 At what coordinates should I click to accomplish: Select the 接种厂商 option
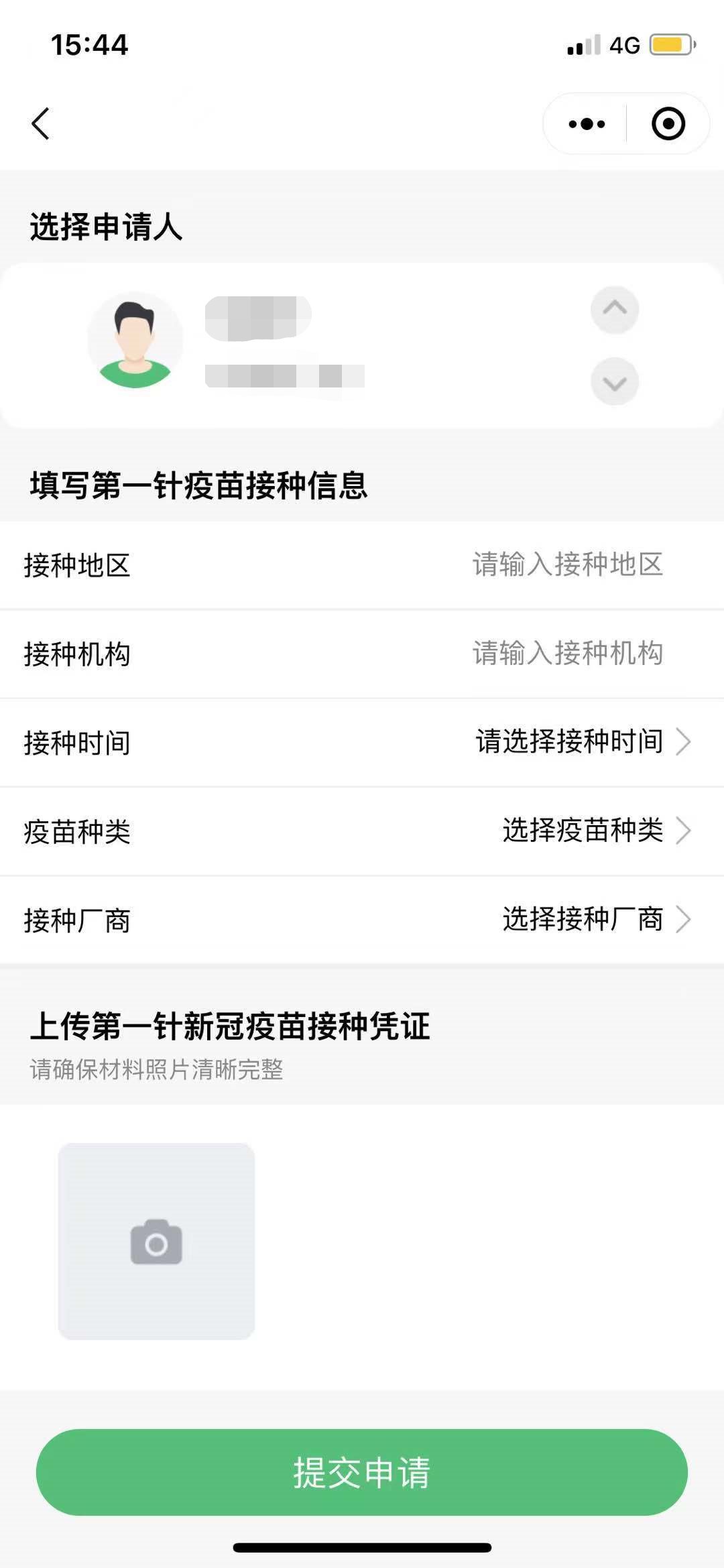coord(594,919)
